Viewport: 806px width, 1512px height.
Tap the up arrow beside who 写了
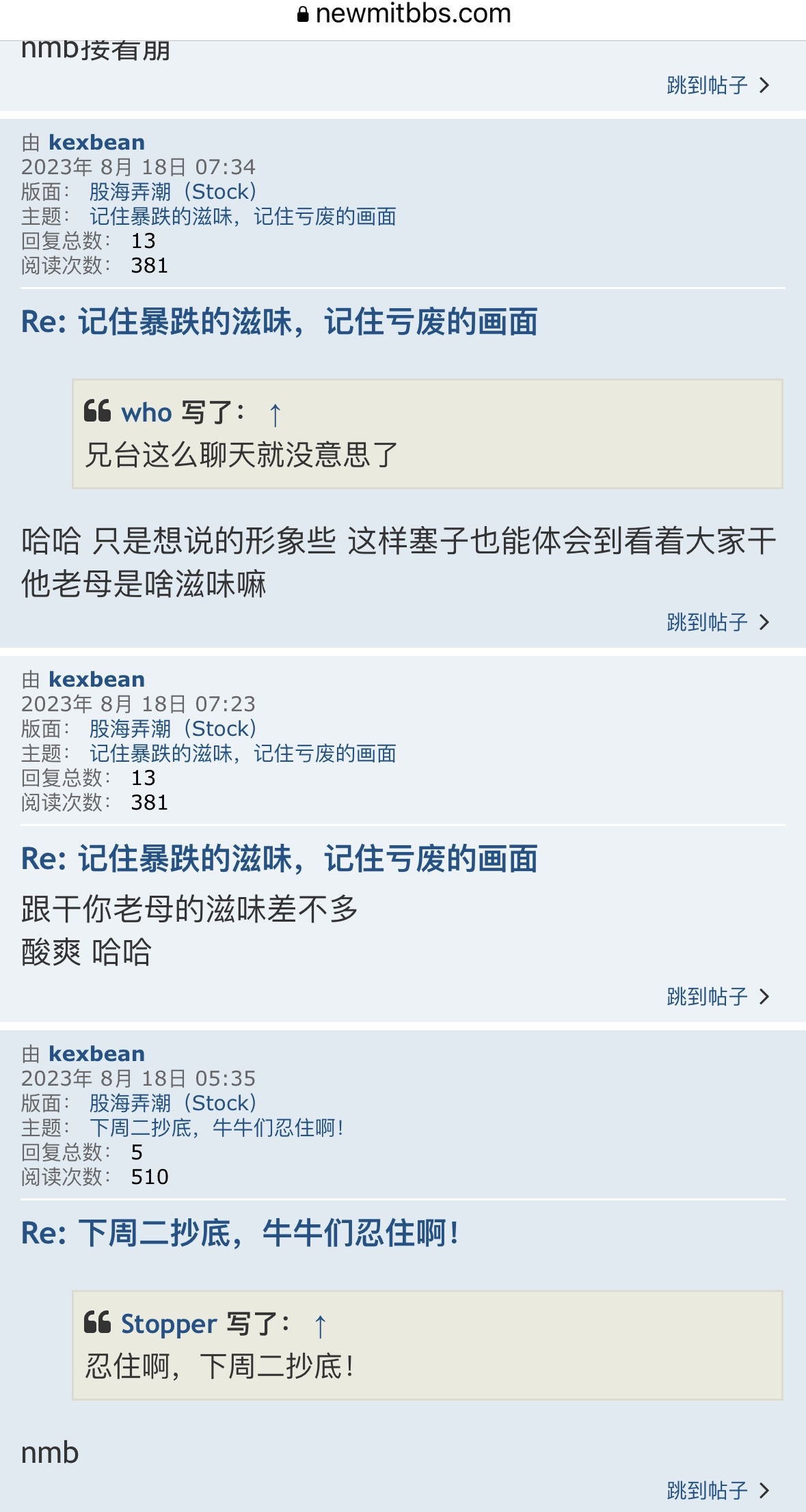coord(275,414)
